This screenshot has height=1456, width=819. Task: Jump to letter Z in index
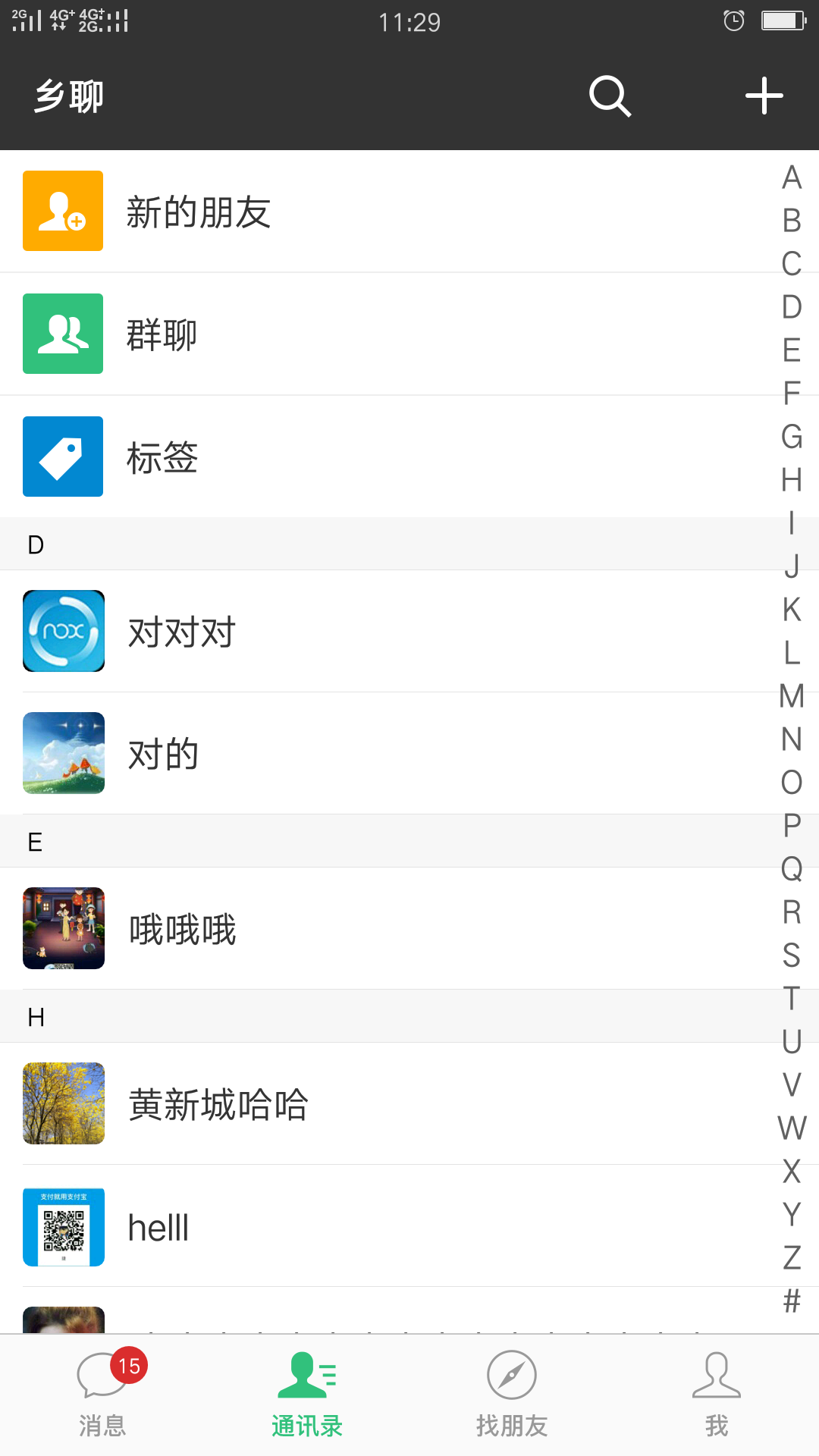(792, 1257)
